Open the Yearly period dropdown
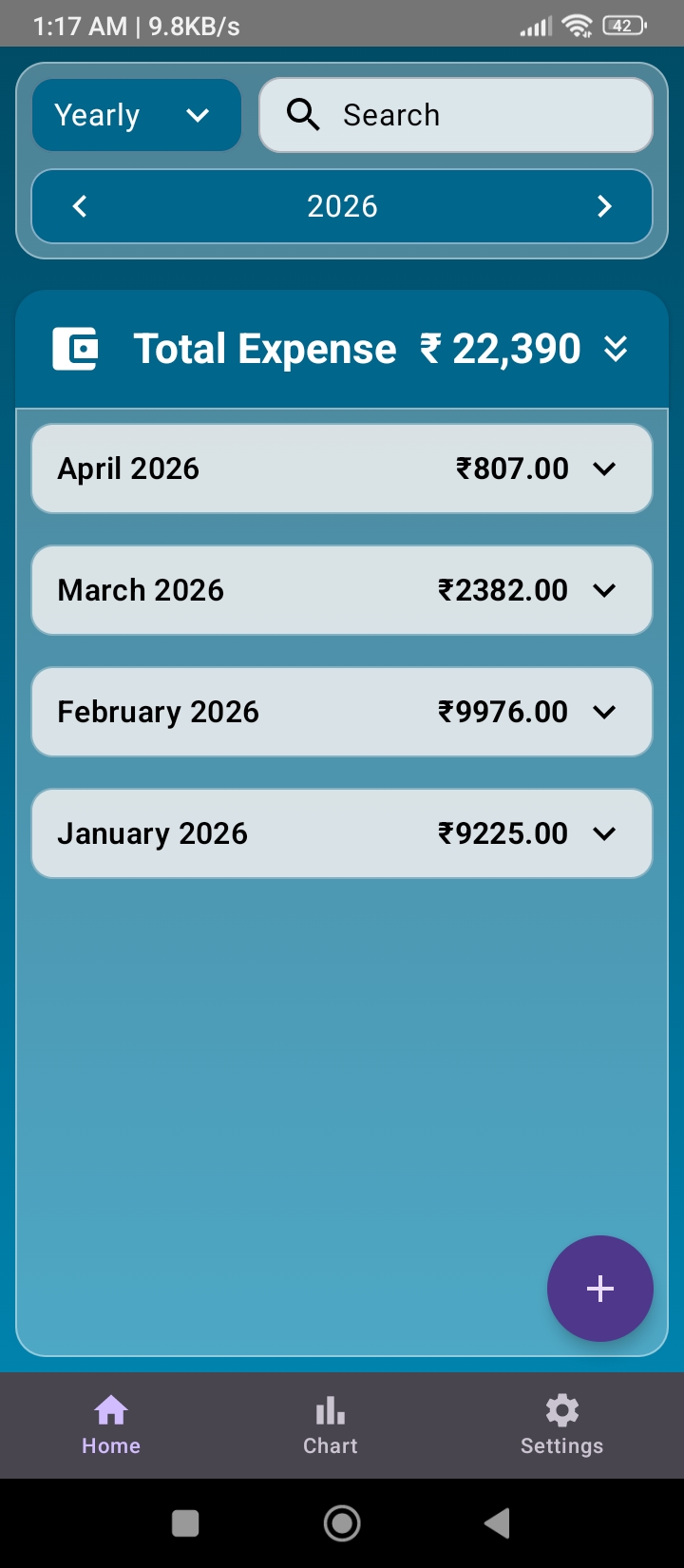This screenshot has width=684, height=1568. click(137, 115)
